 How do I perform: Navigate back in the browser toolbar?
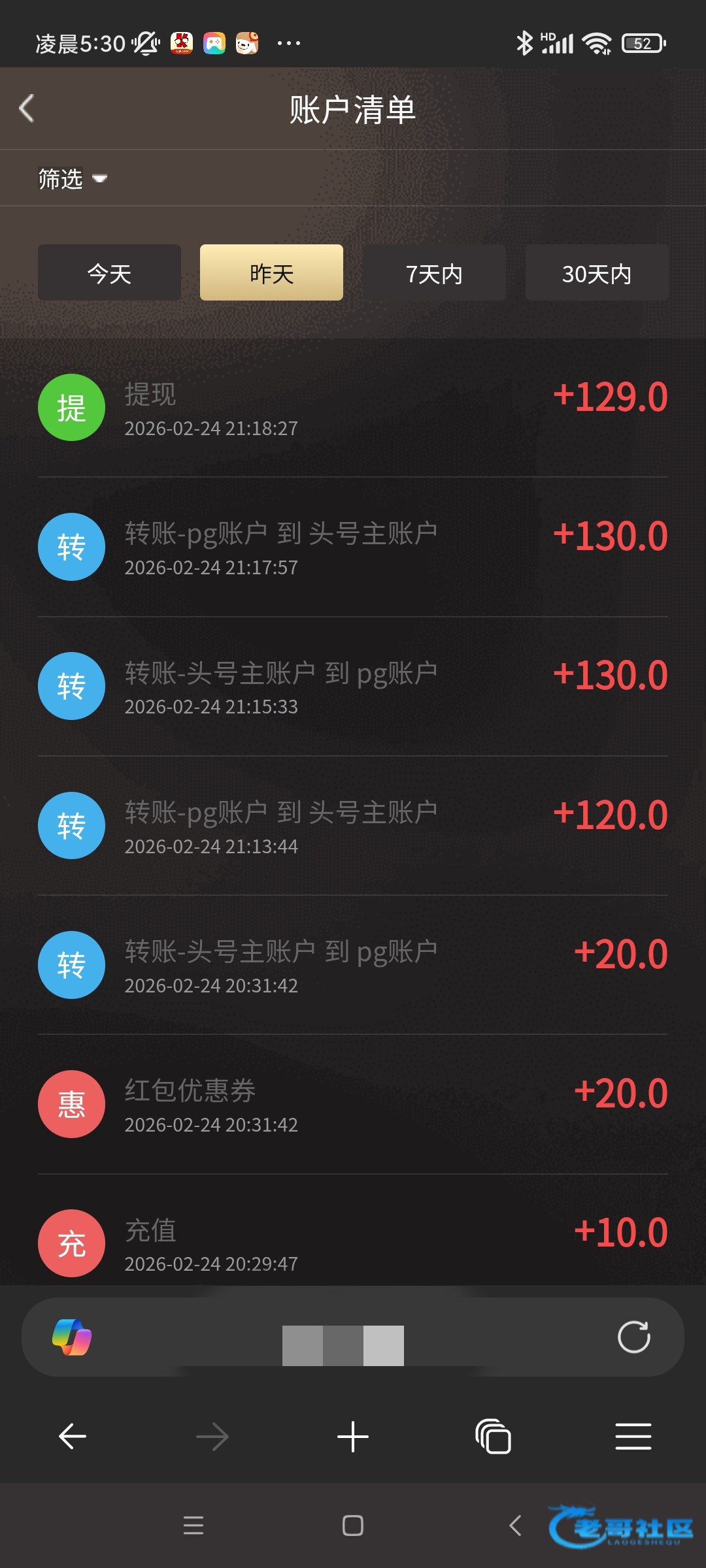click(73, 1437)
